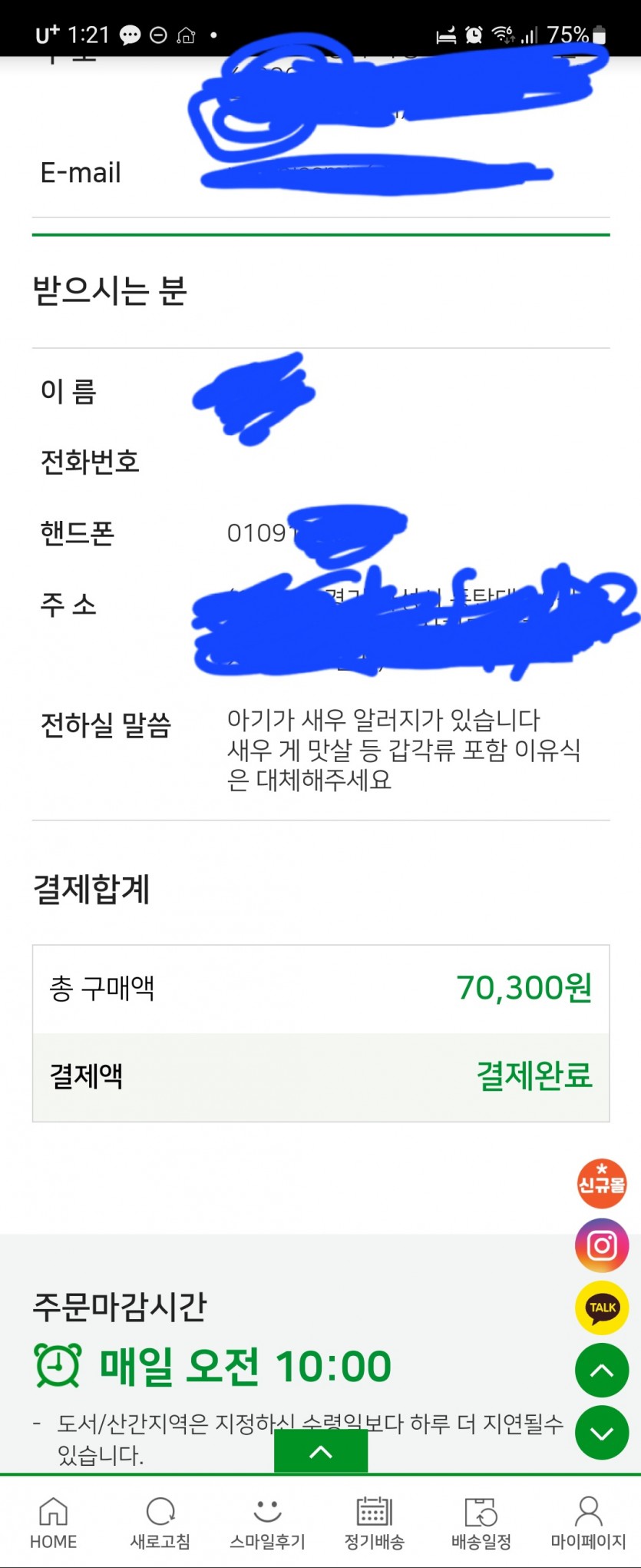Open the Instagram shortcut icon
The width and height of the screenshot is (641, 1568).
602,1245
